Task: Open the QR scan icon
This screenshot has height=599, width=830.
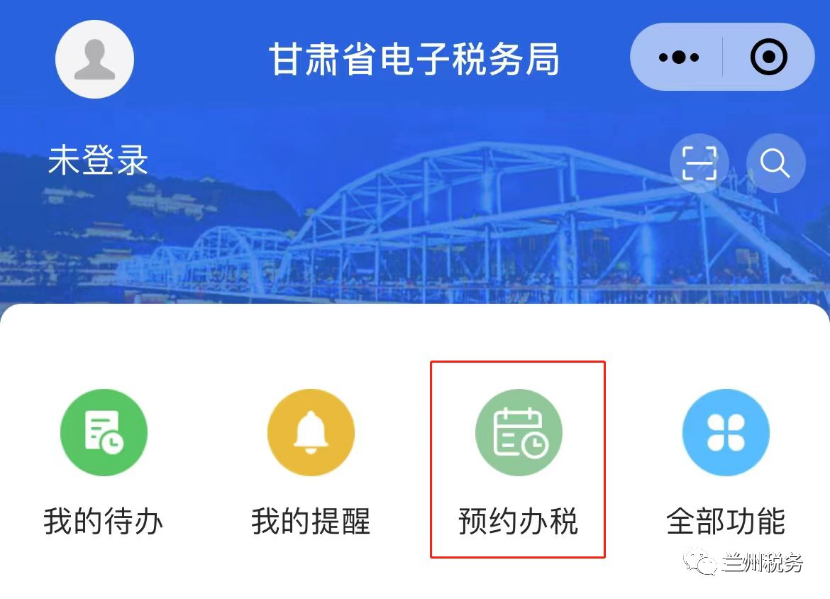Action: pyautogui.click(x=699, y=162)
